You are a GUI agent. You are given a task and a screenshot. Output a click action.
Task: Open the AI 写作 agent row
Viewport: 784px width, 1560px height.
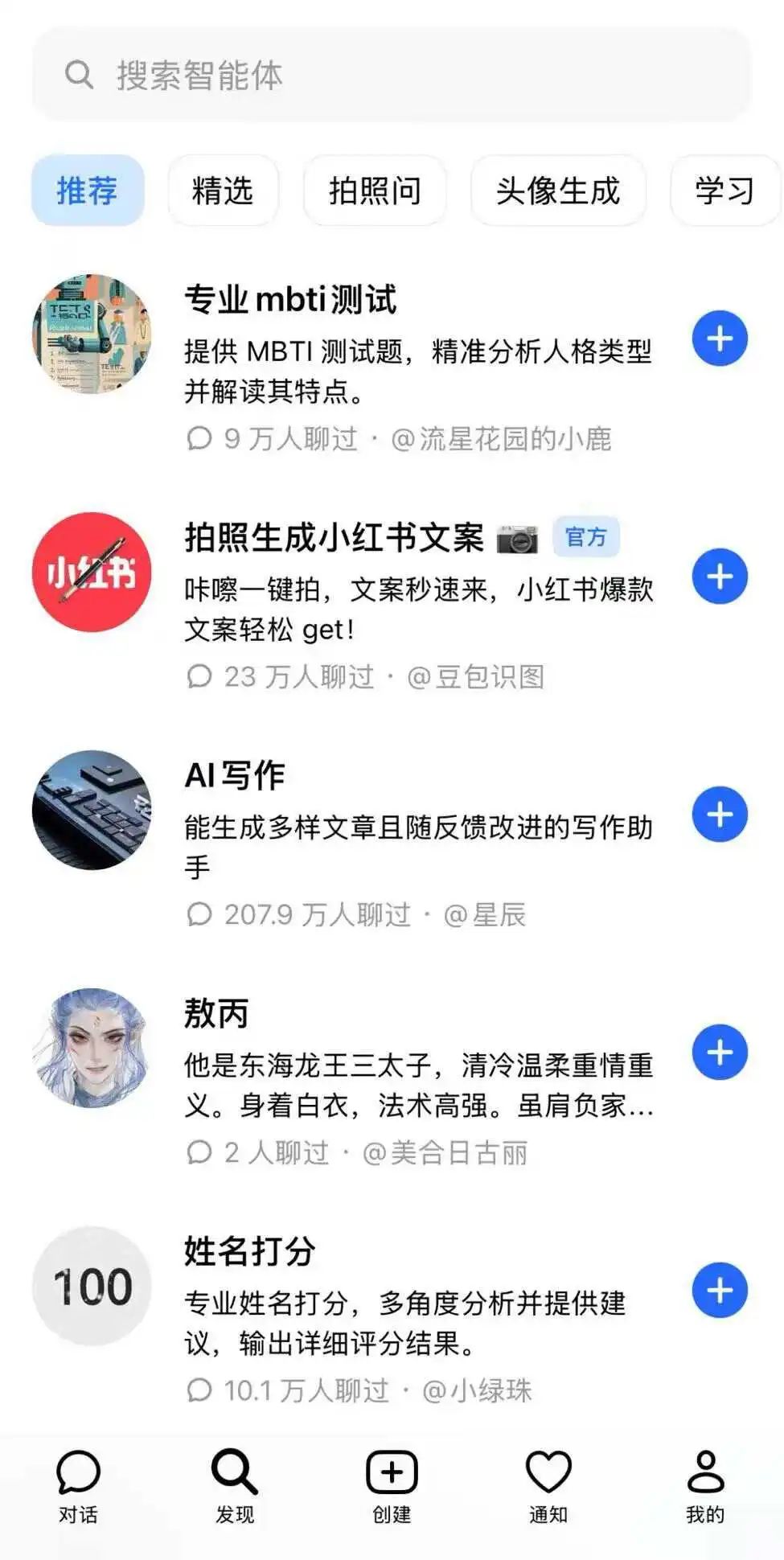[418, 828]
